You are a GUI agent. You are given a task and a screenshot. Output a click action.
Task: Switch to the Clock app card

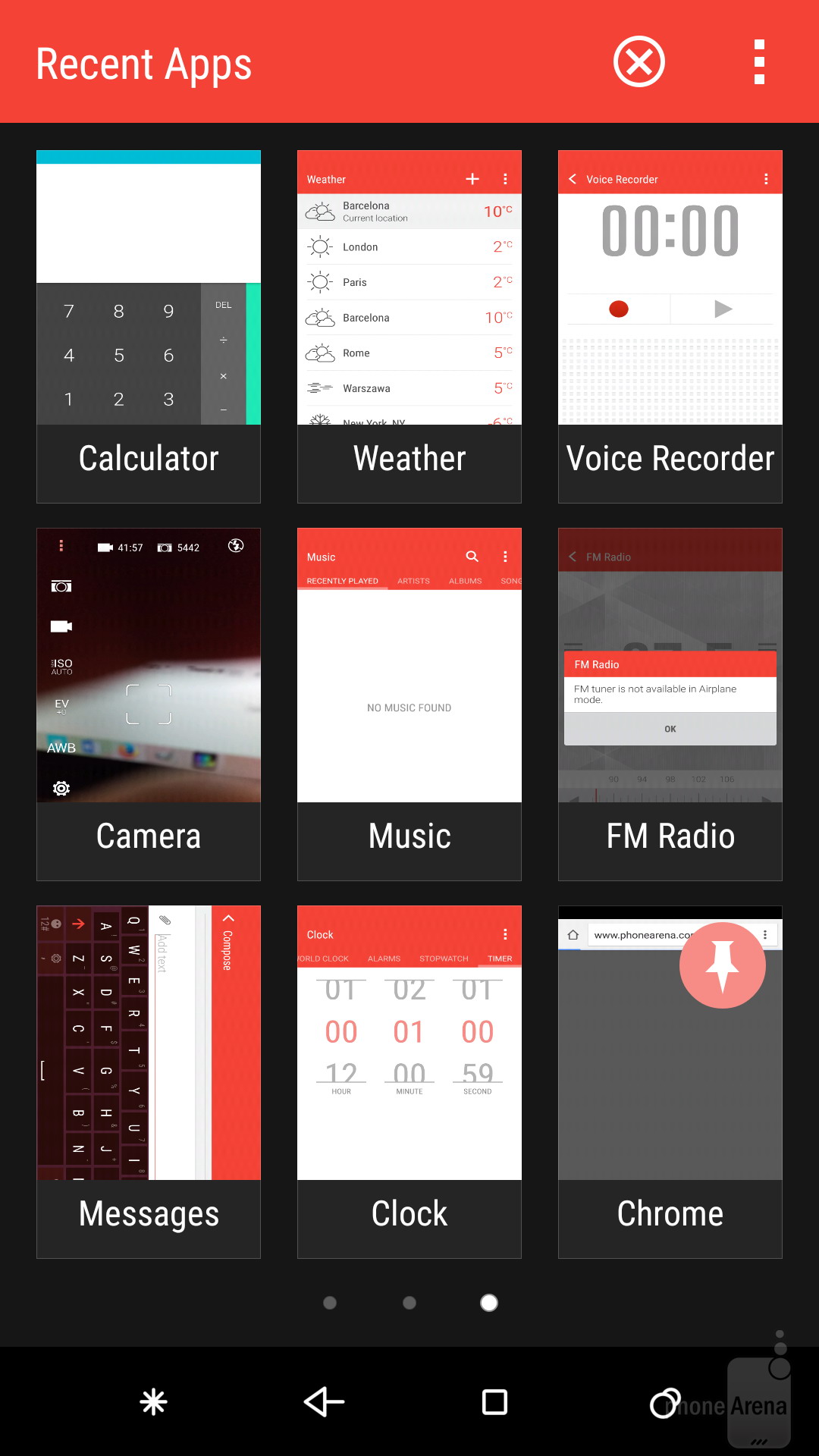pos(409,1081)
